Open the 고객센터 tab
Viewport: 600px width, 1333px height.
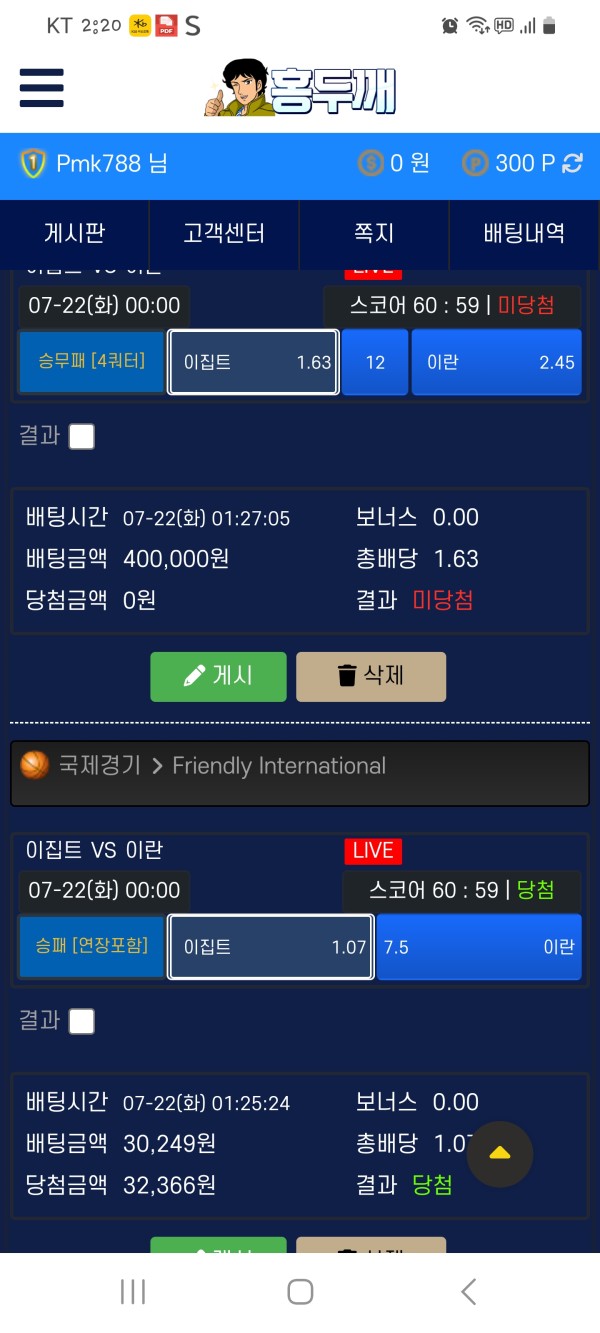[224, 233]
